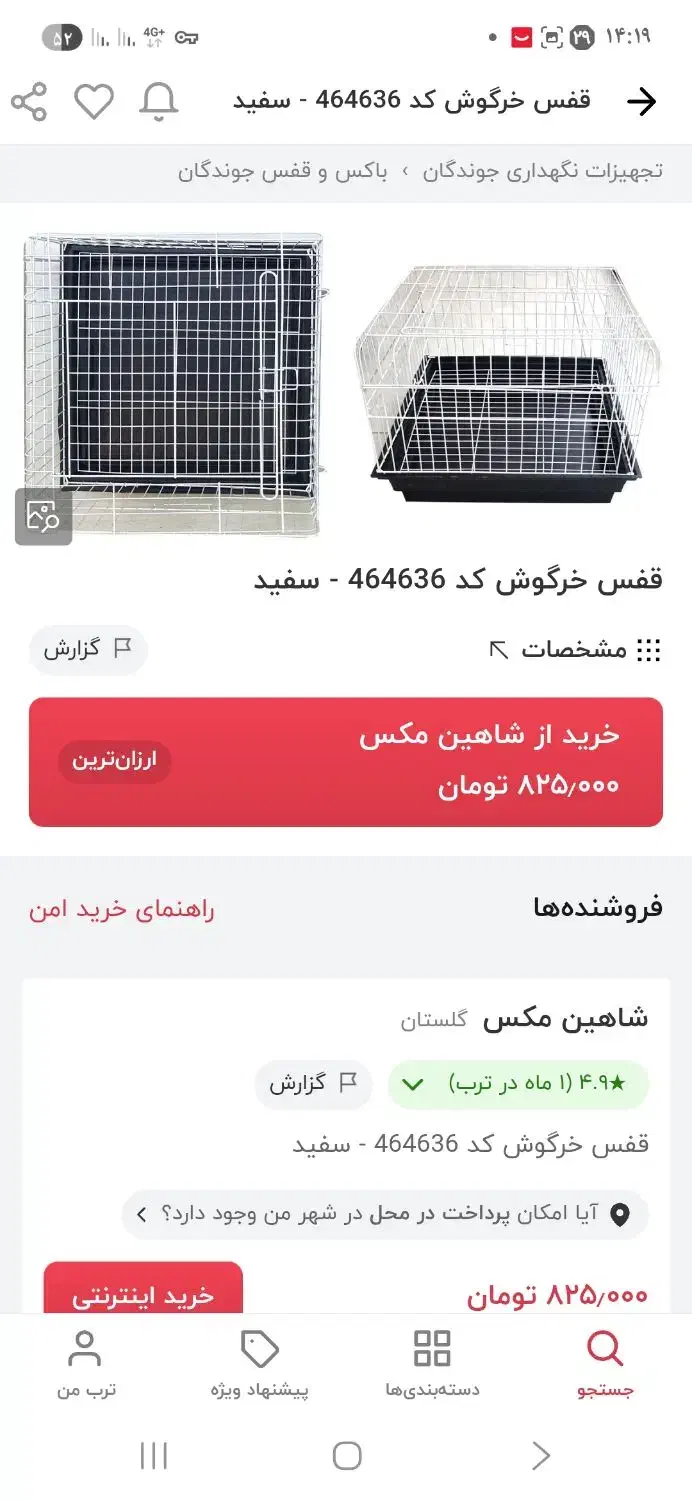Share this rabbit cage product
The height and width of the screenshot is (1500, 692).
(29, 102)
